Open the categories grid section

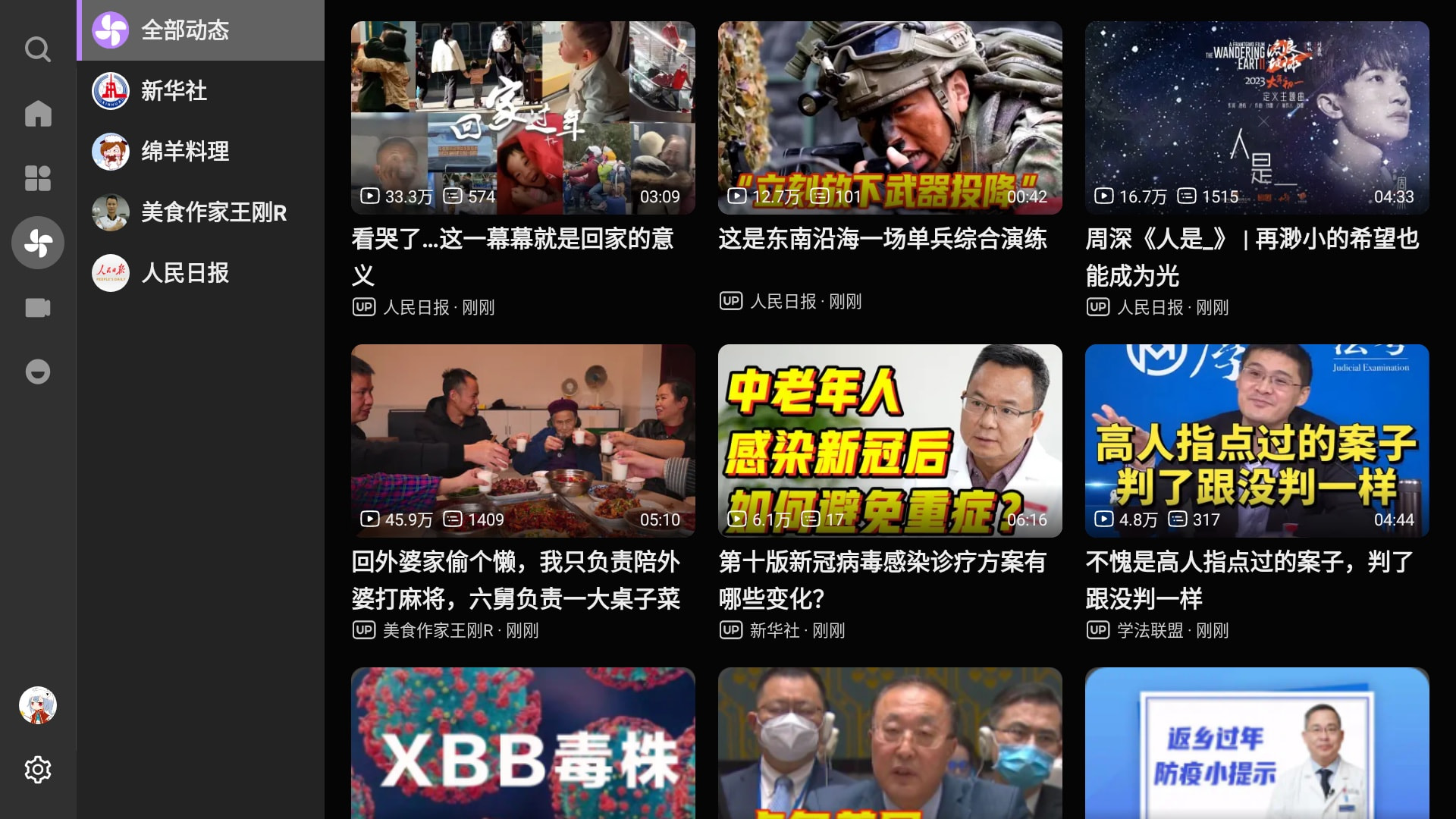coord(37,178)
